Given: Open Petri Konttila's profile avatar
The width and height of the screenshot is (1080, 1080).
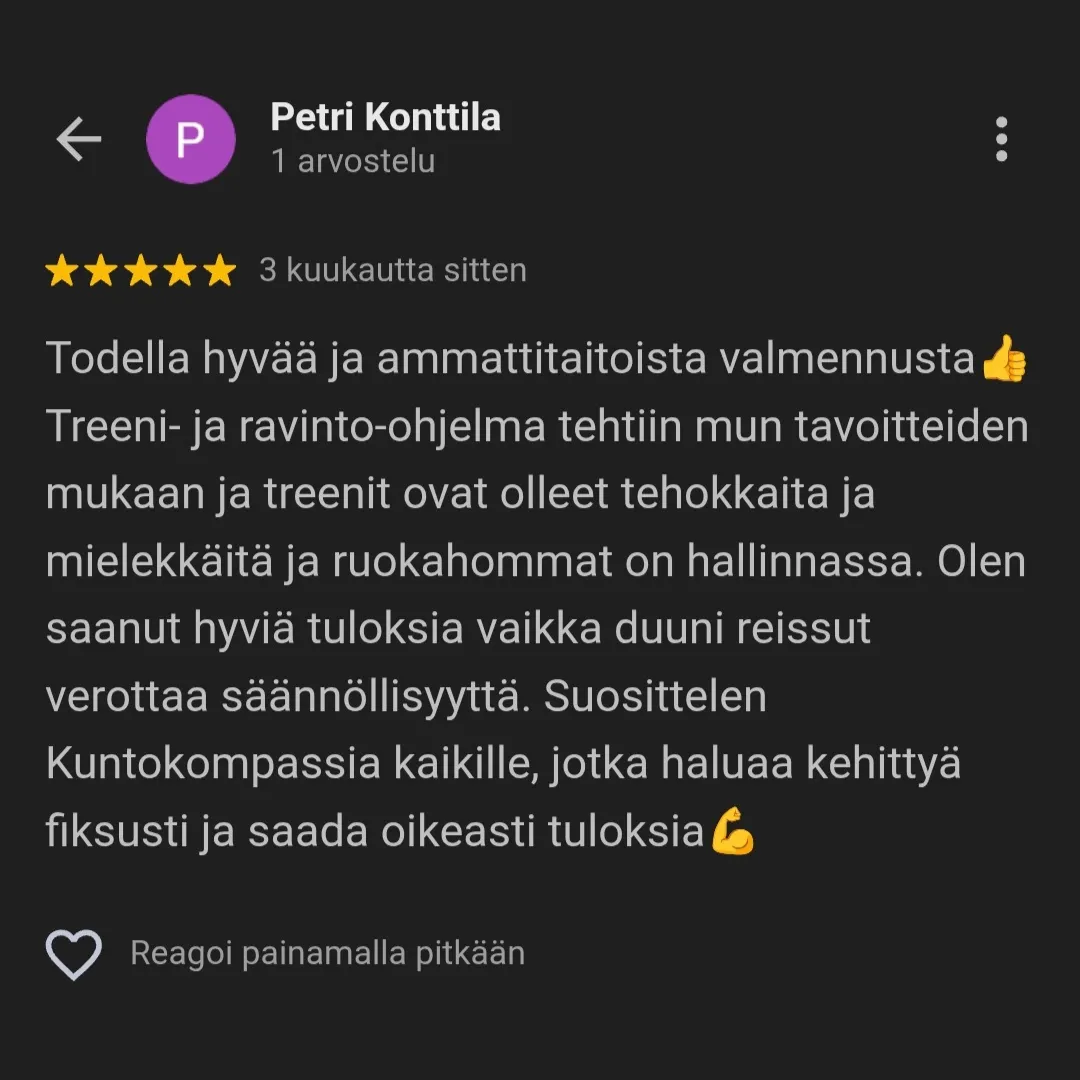Looking at the screenshot, I should tap(190, 139).
